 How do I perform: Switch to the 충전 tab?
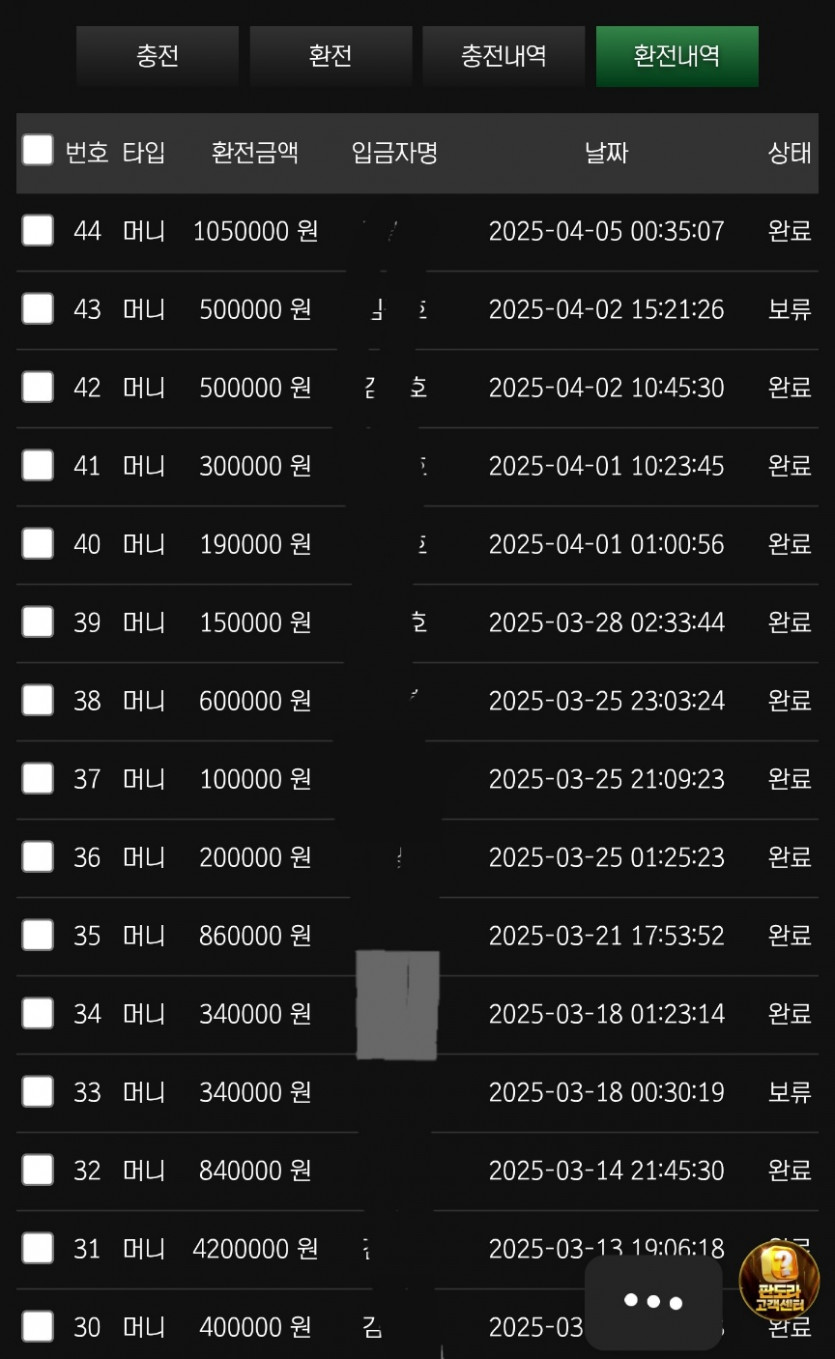[x=157, y=56]
